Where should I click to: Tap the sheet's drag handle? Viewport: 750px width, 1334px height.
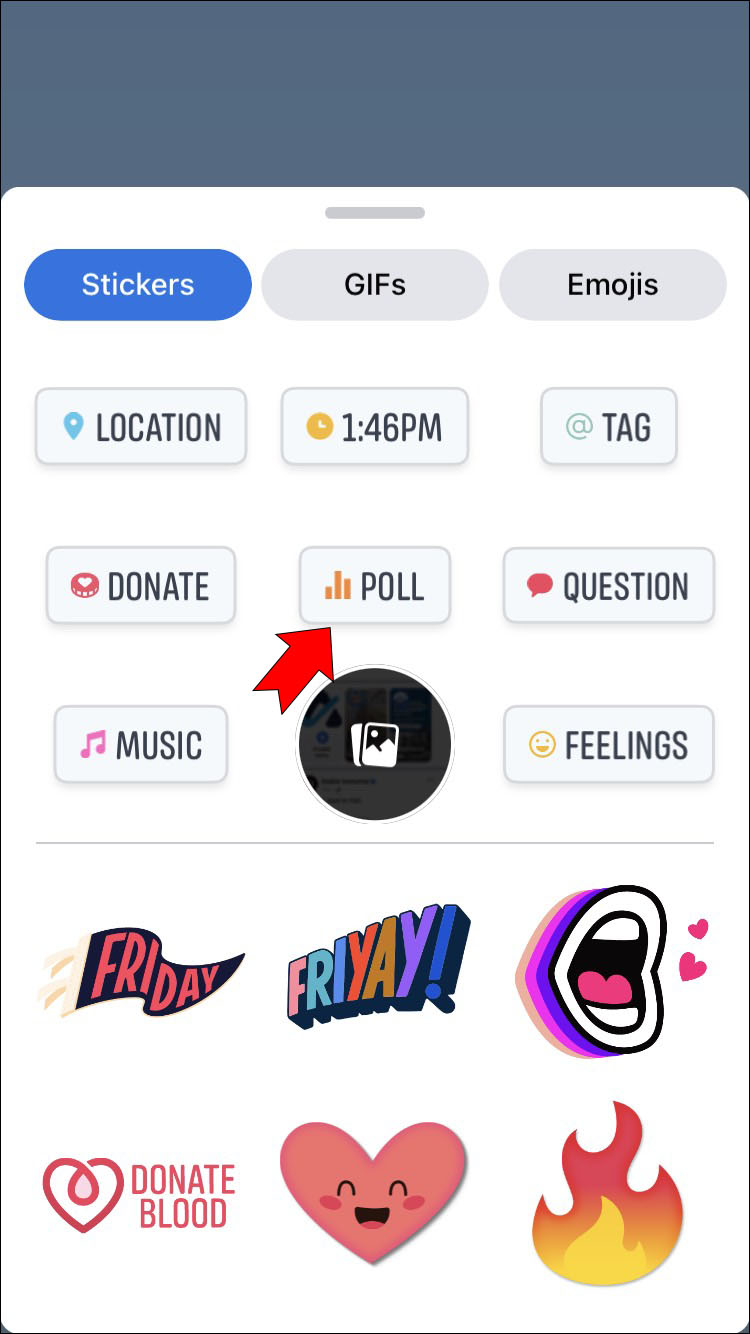click(x=375, y=213)
